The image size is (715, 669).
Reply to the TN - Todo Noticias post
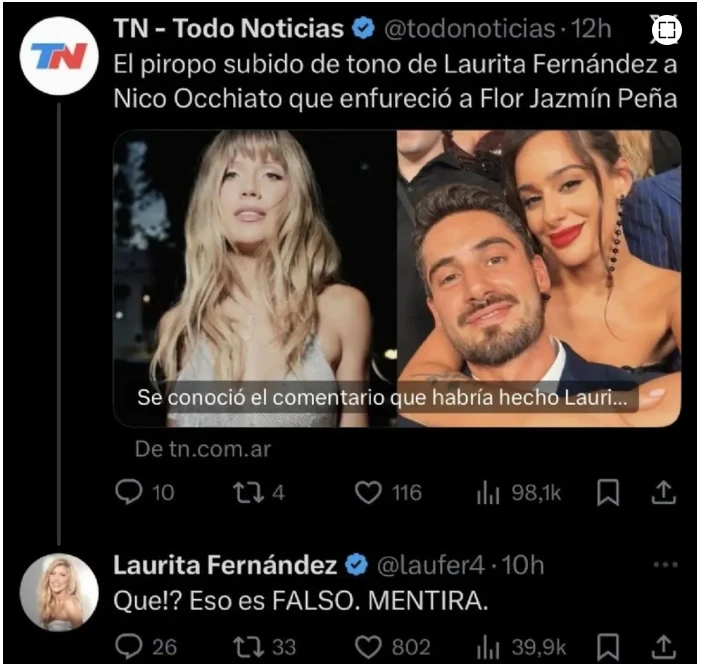pyautogui.click(x=131, y=492)
